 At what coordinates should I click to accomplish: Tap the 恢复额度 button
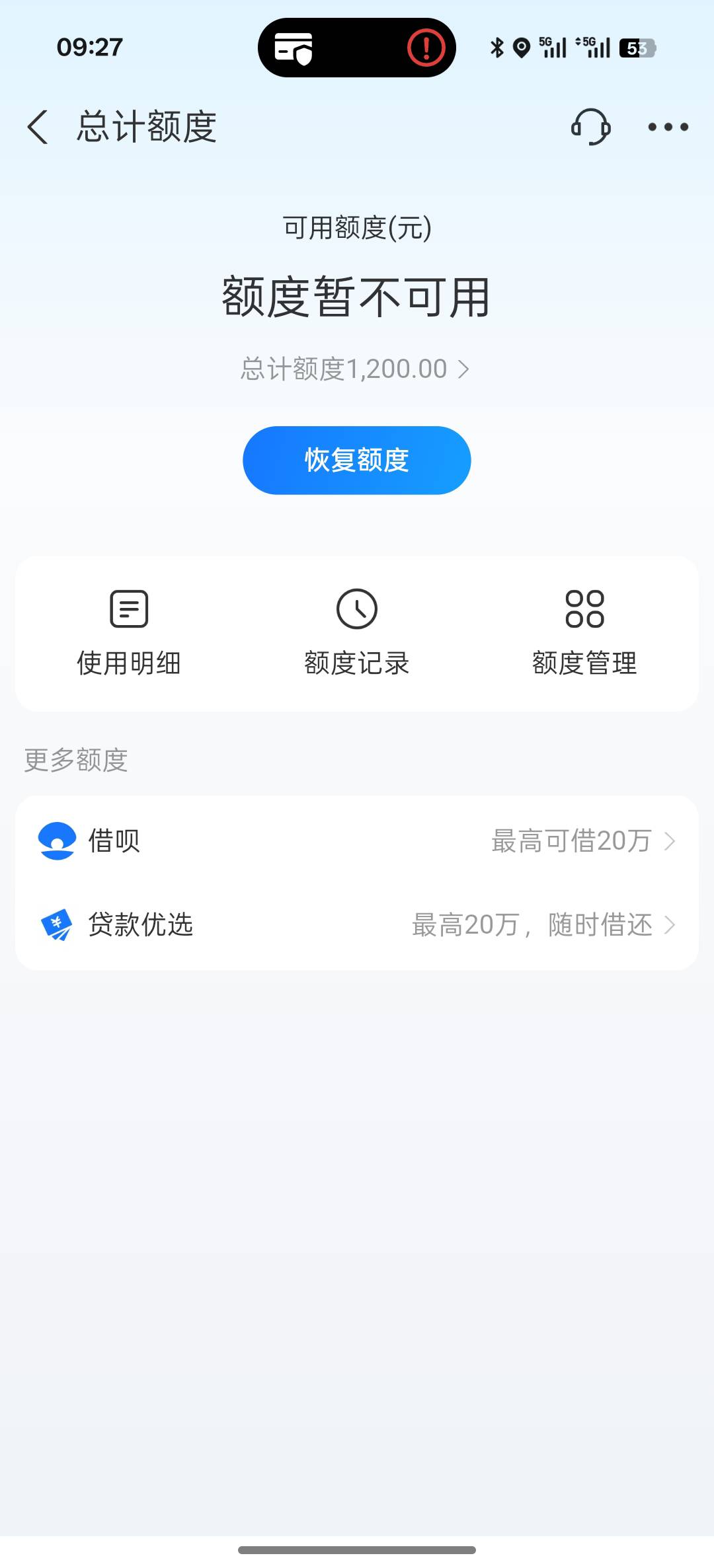point(356,461)
